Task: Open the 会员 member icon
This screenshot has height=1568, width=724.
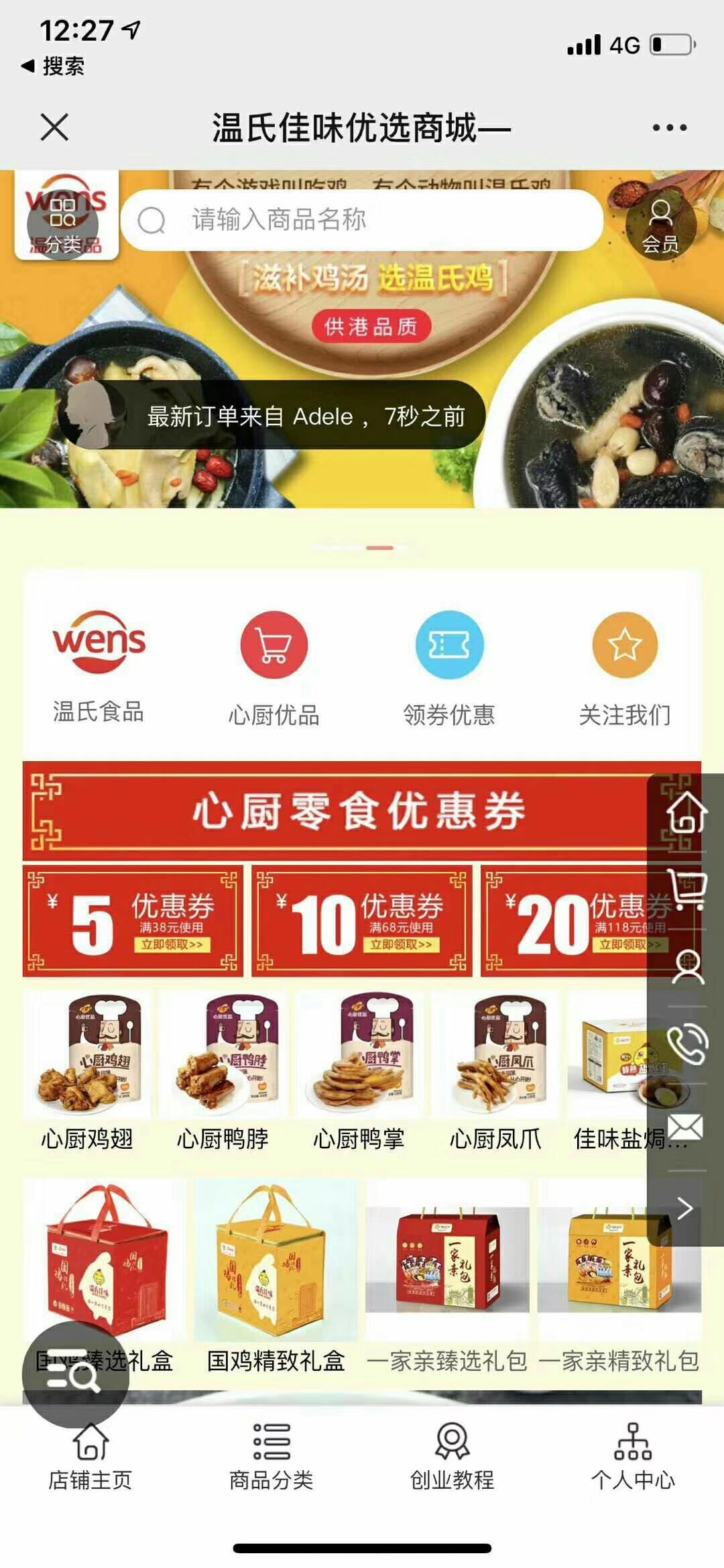Action: tap(660, 224)
